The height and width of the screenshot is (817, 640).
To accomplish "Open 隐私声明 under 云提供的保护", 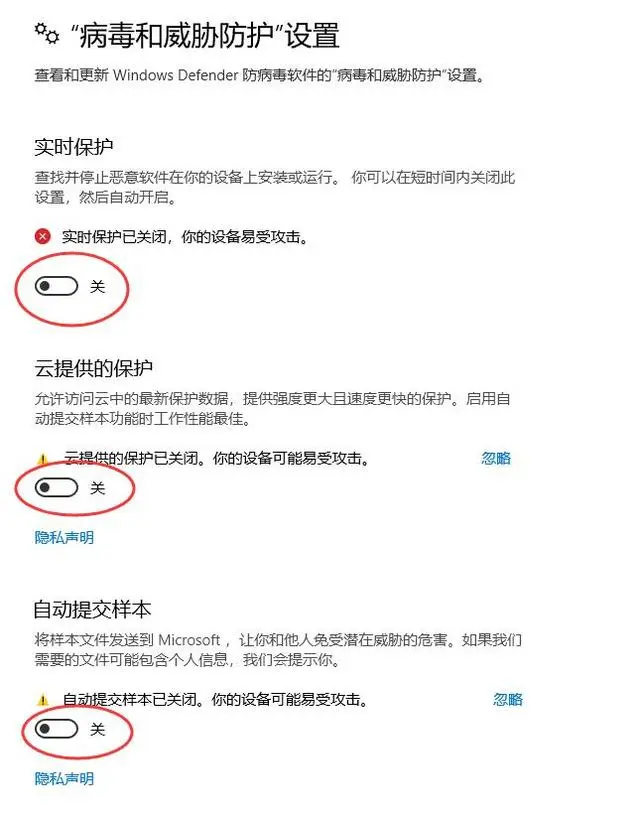I will (65, 537).
